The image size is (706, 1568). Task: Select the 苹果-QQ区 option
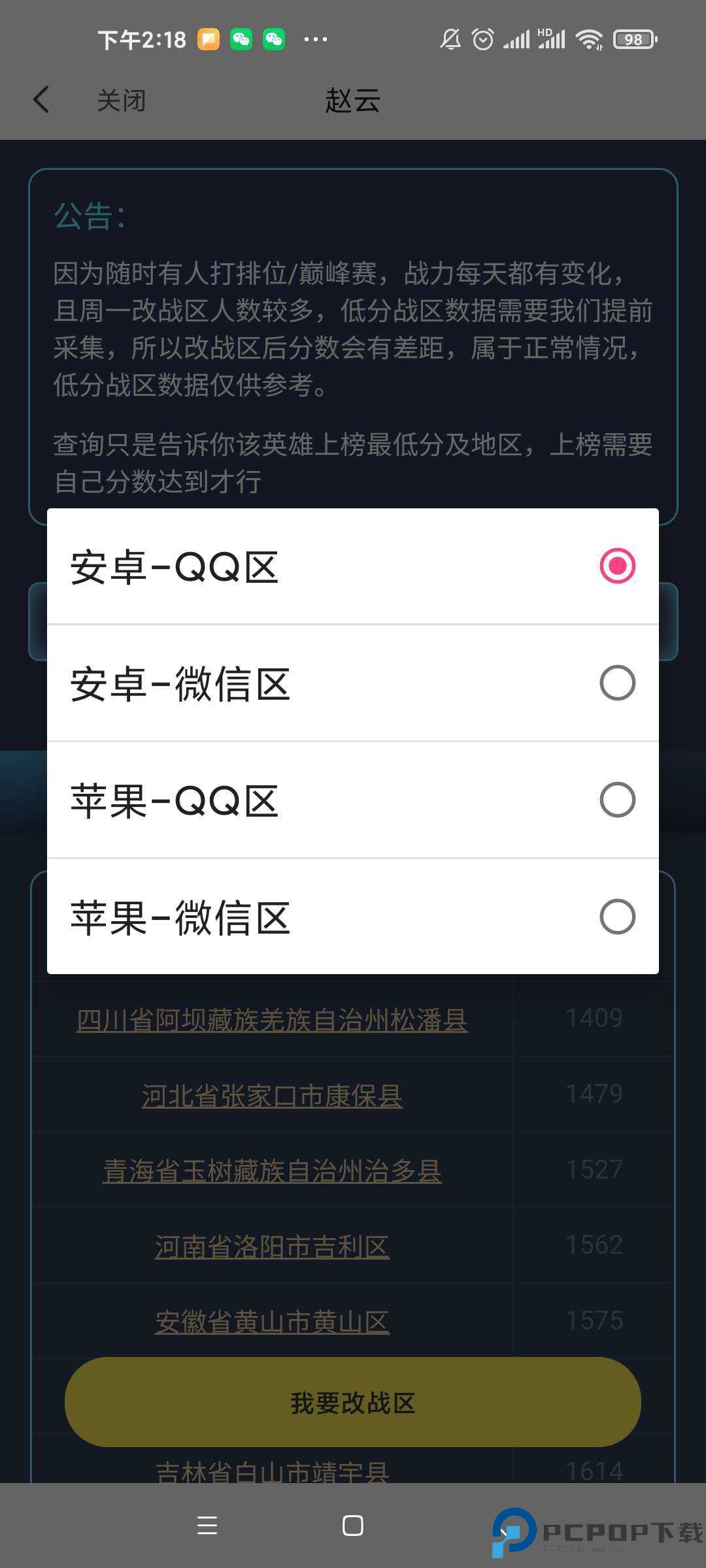pos(353,800)
